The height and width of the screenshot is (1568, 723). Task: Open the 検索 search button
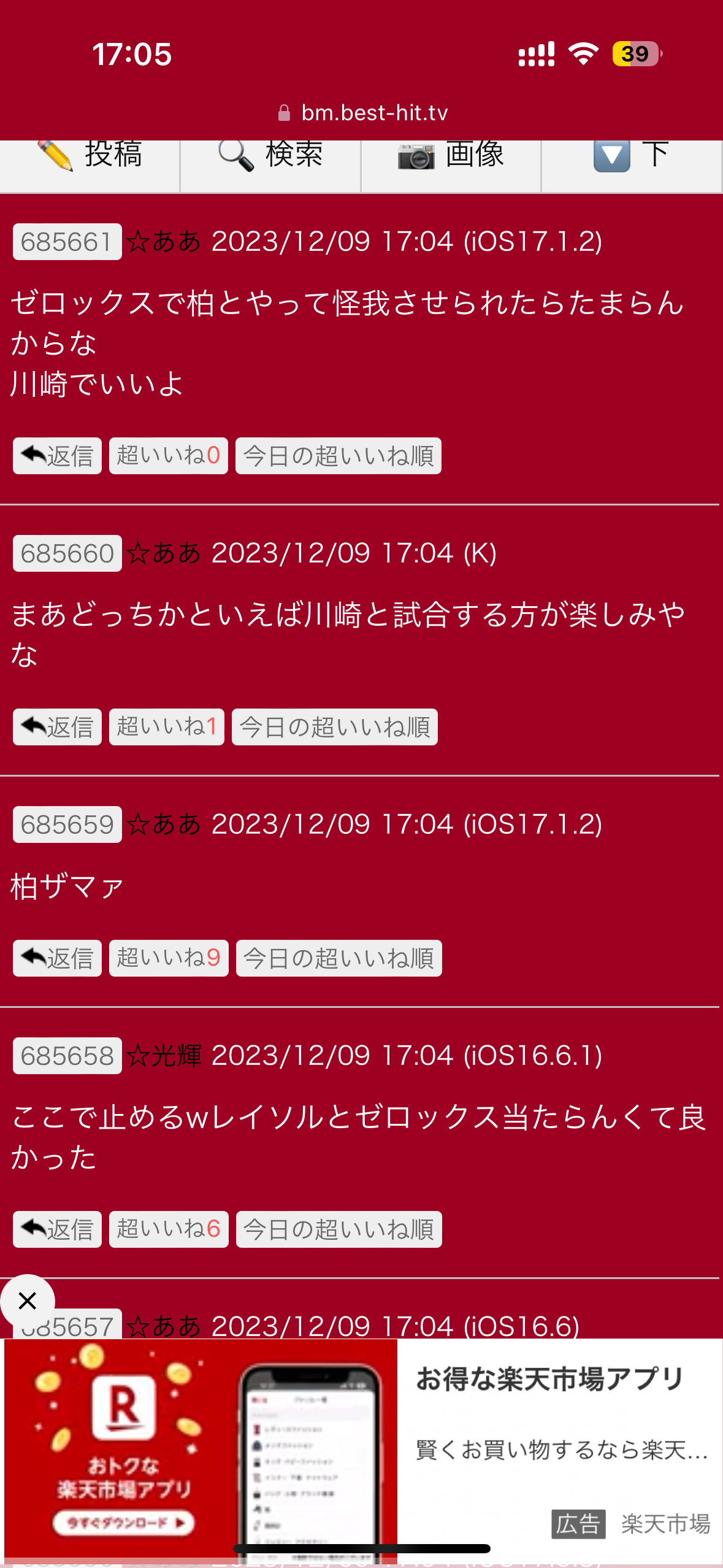[x=270, y=156]
